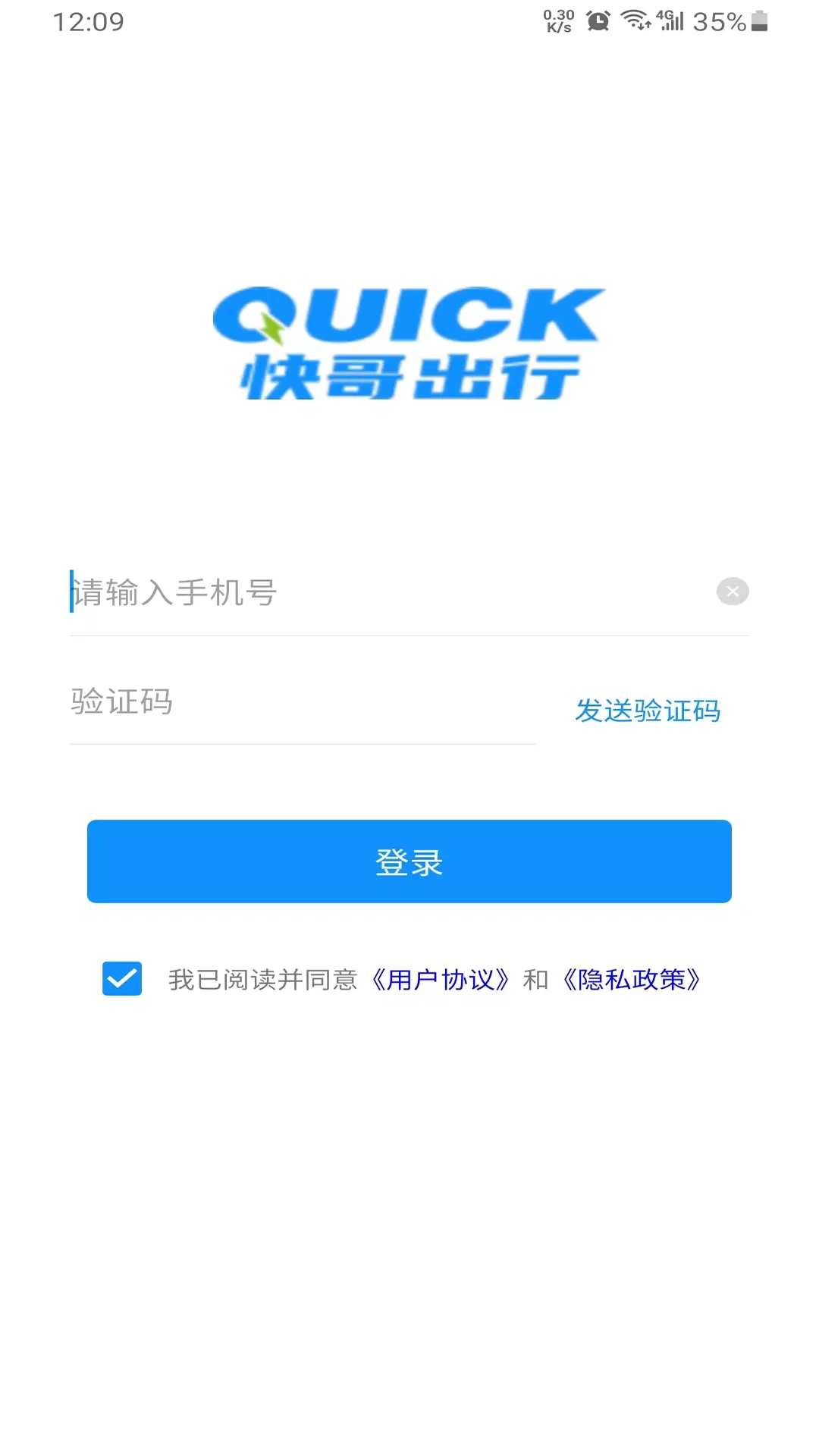Tap the Wi-Fi status icon
Image resolution: width=819 pixels, height=1456 pixels.
tap(635, 20)
